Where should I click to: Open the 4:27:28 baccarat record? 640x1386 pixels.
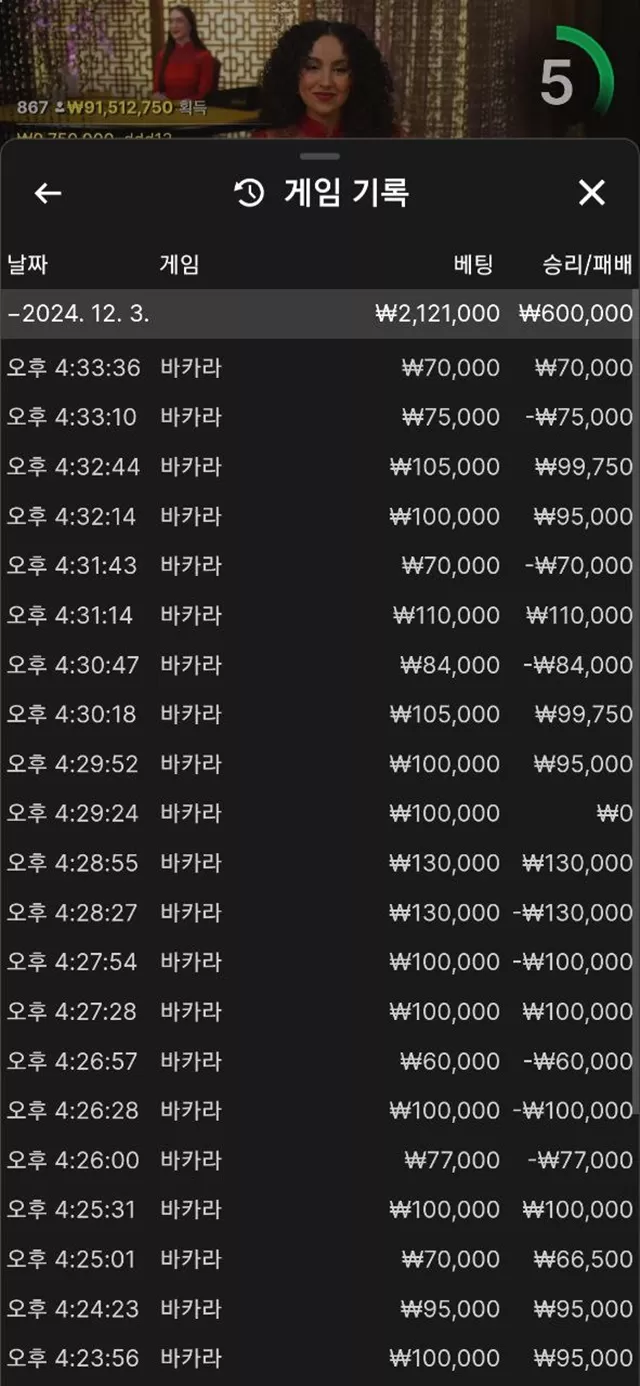(x=320, y=1011)
